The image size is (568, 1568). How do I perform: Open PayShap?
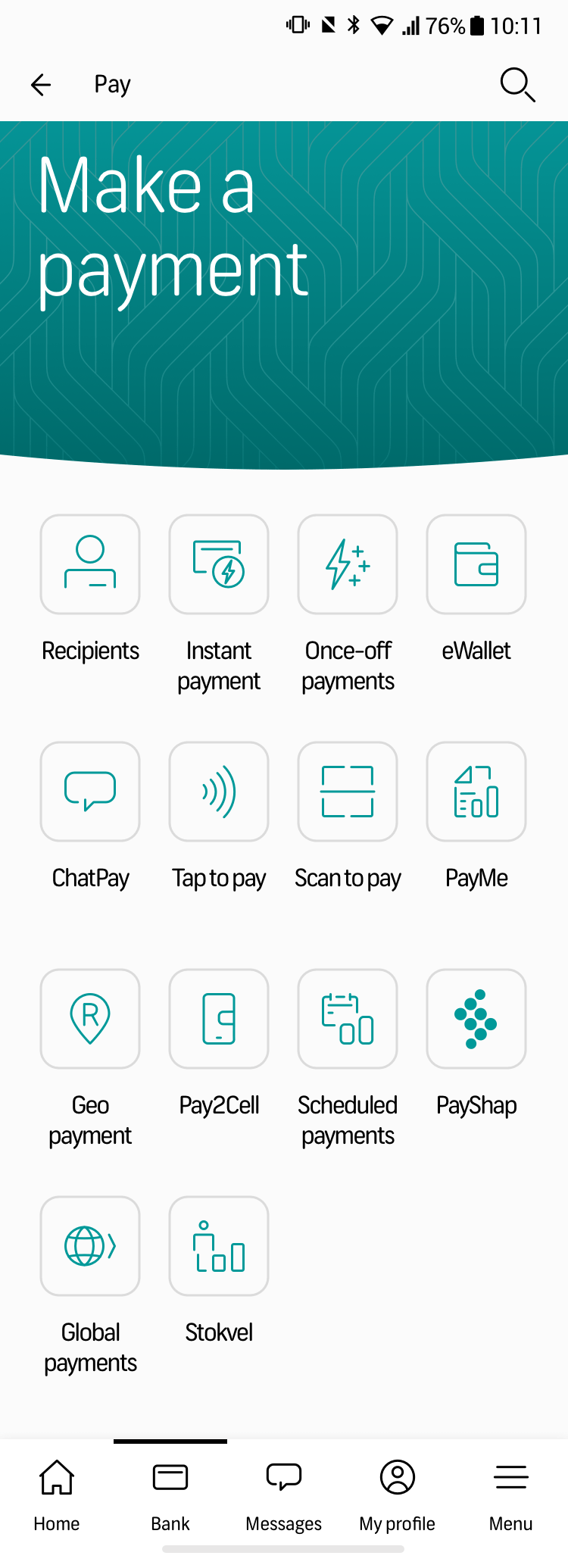[476, 1019]
